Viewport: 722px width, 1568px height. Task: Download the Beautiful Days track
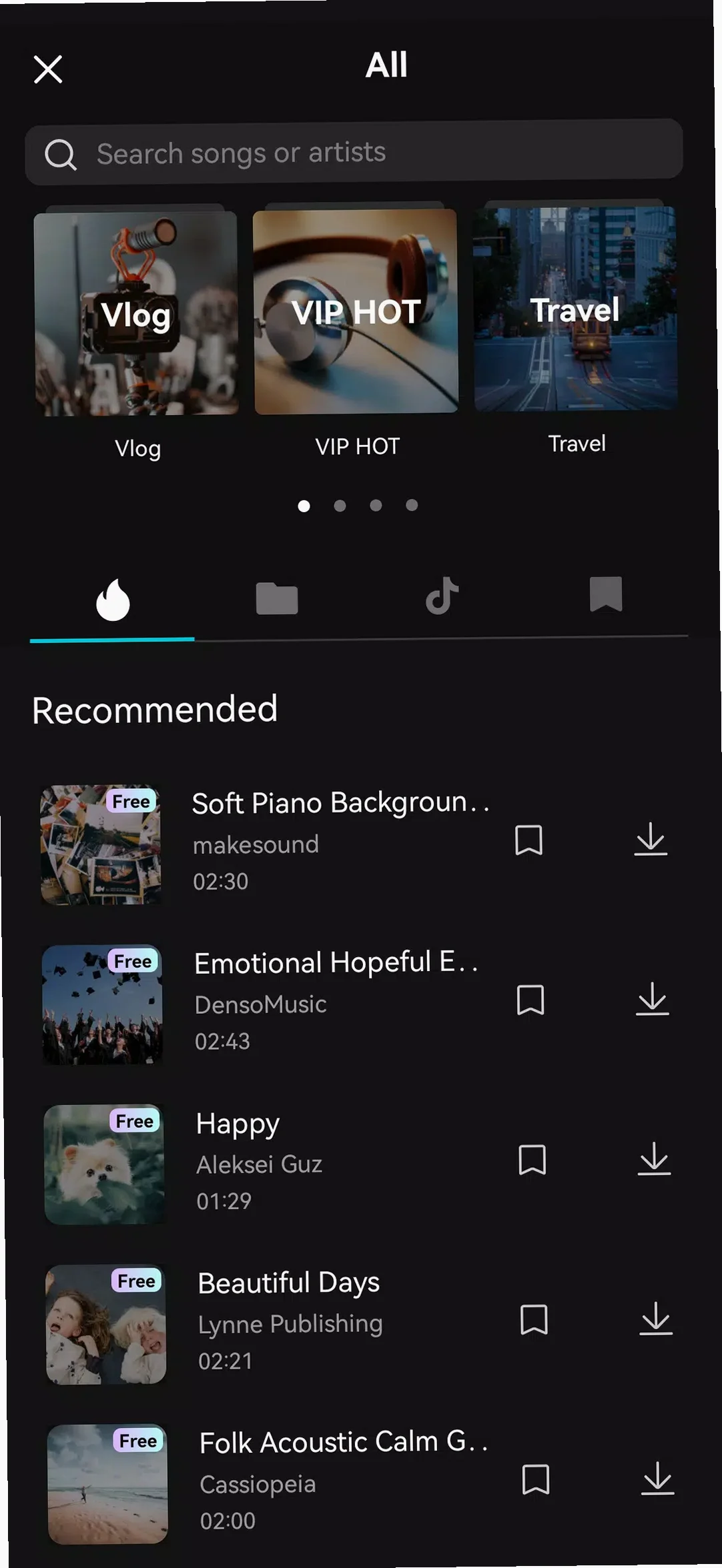(656, 1319)
